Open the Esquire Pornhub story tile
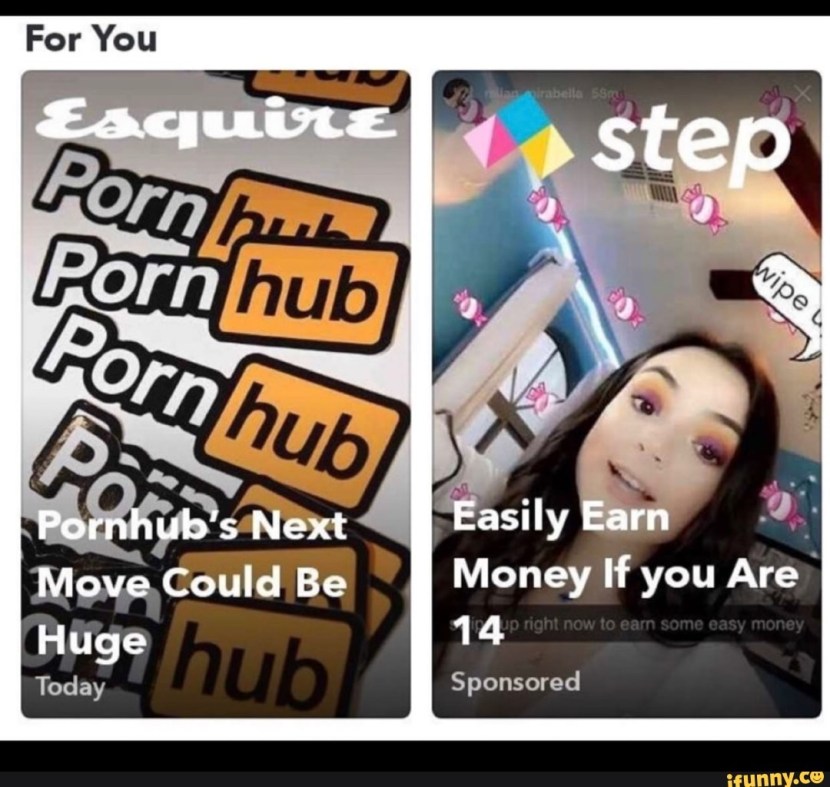Image resolution: width=830 pixels, height=787 pixels. [215, 393]
